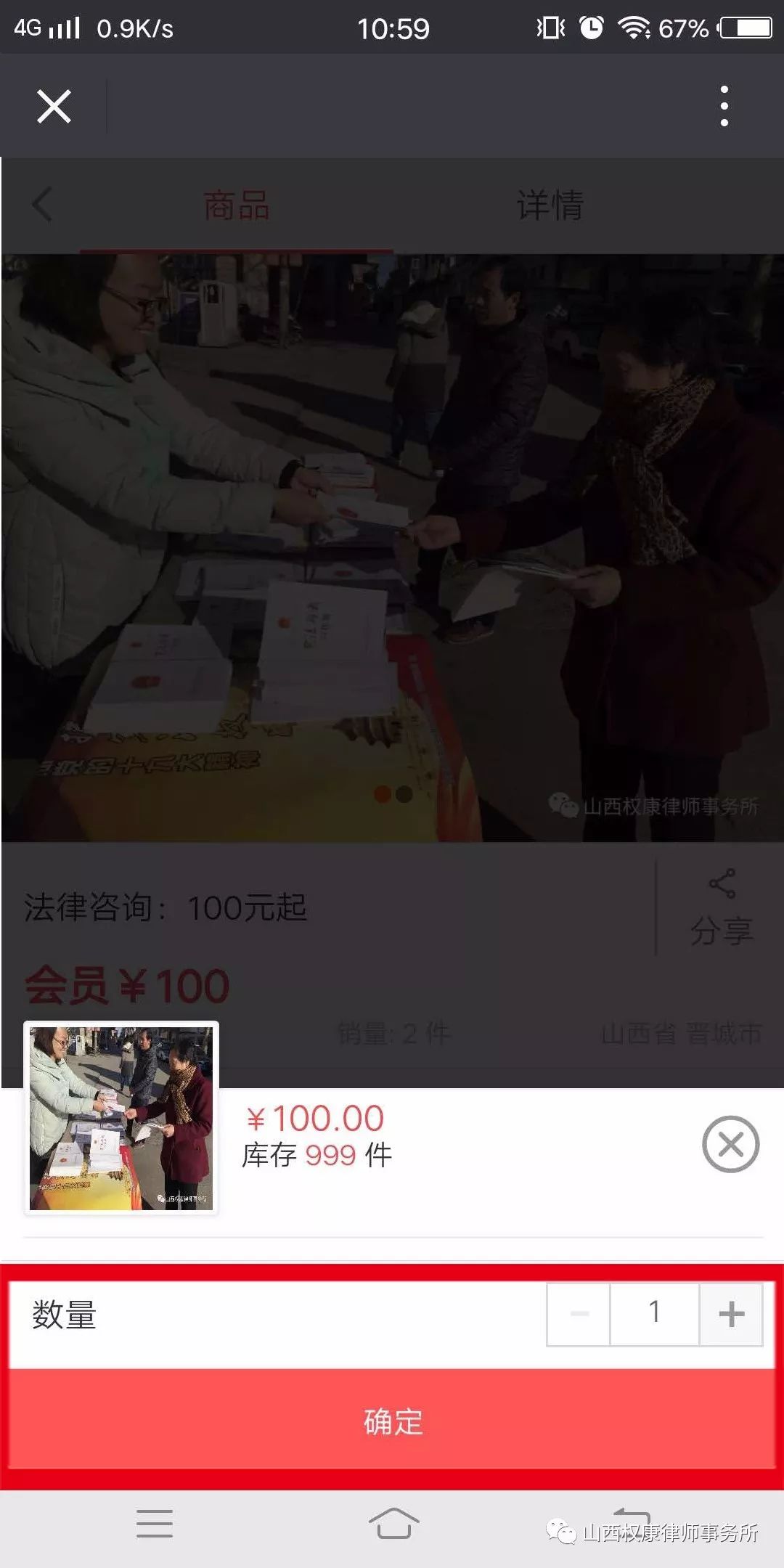784x1568 pixels.
Task: Open the system recent apps menu button
Action: [x=155, y=1523]
